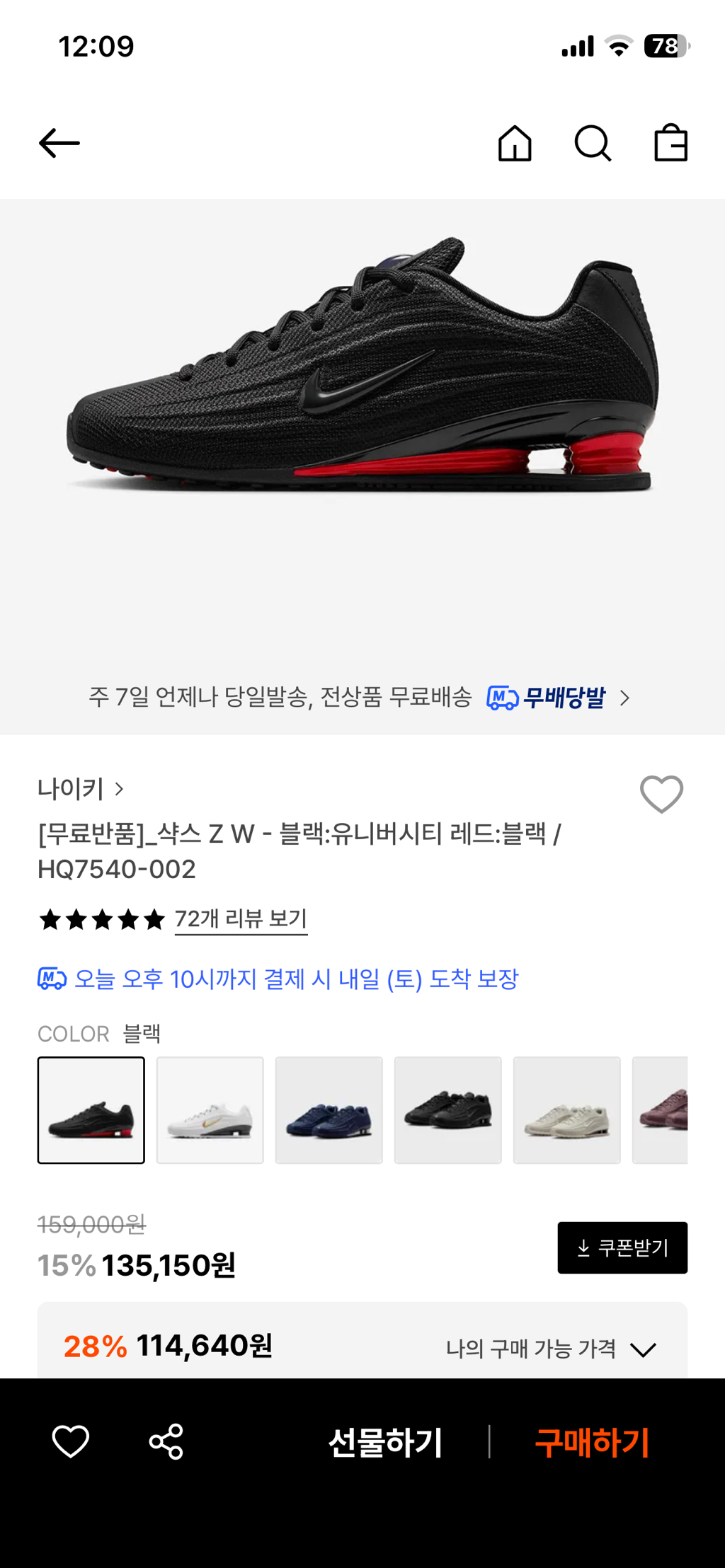
Task: Share this product
Action: pos(166,1442)
